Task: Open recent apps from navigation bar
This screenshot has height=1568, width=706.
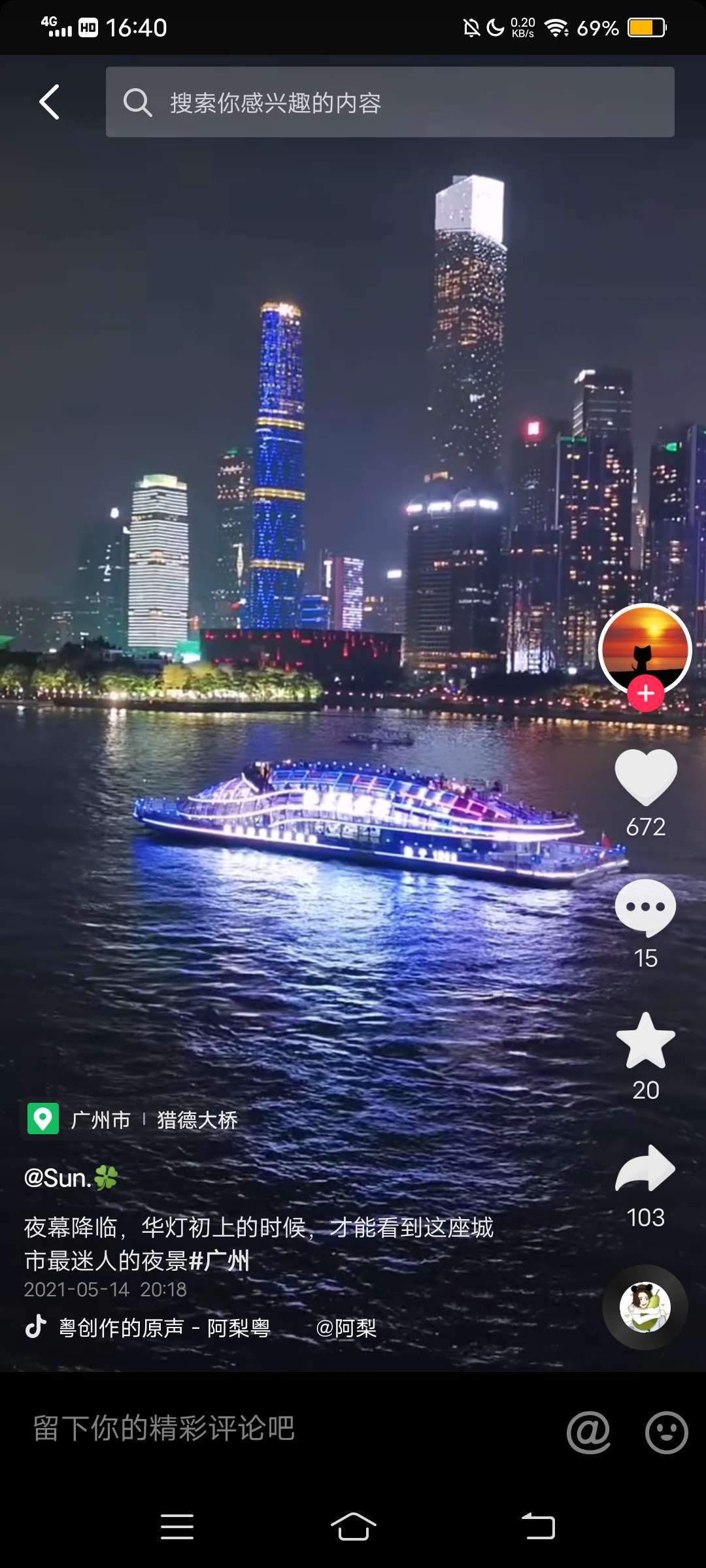Action: tap(177, 1527)
